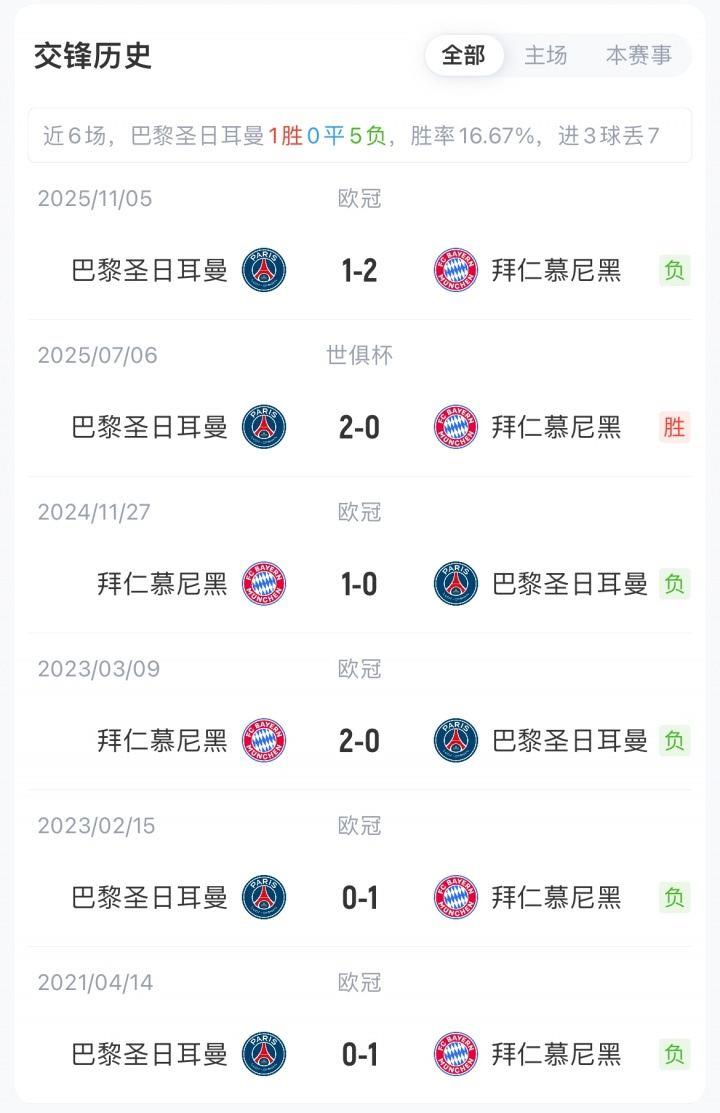
Task: View the 2024/11/27 欧冠 match, score 1-0
Action: pyautogui.click(x=359, y=584)
